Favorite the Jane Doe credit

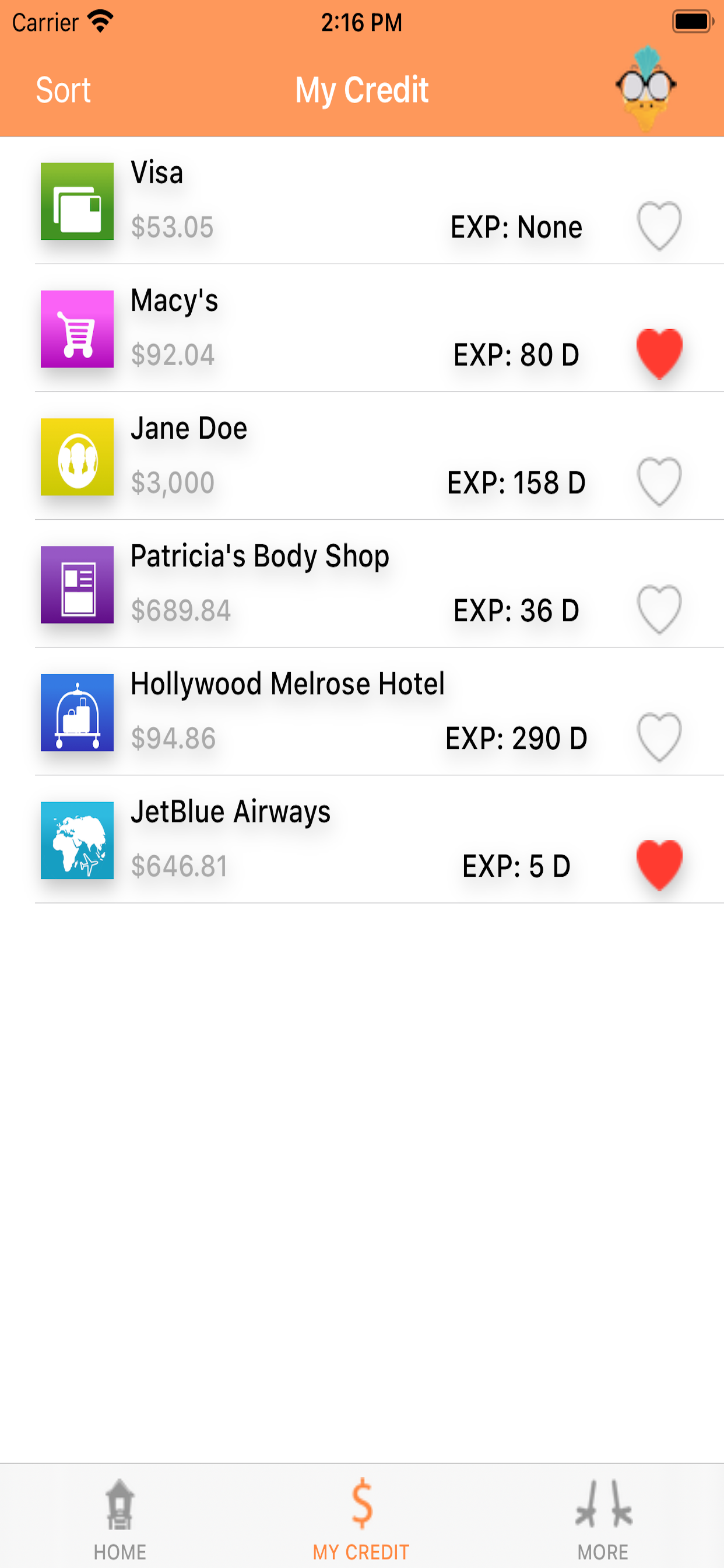click(659, 481)
